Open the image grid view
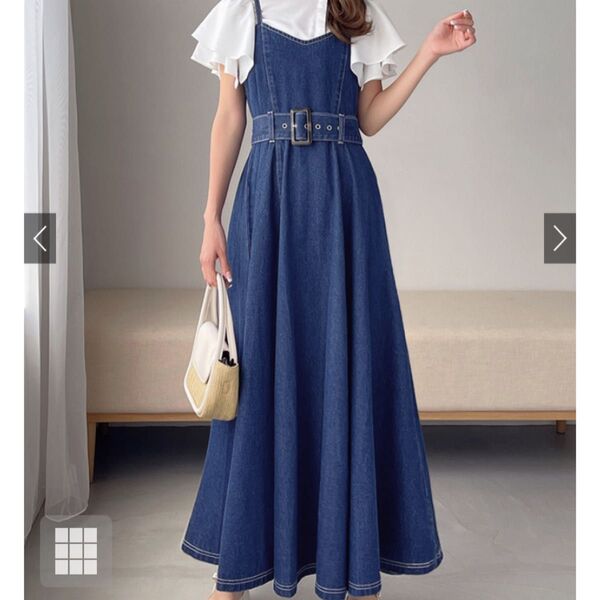This screenshot has width=600, height=600. coord(76,550)
